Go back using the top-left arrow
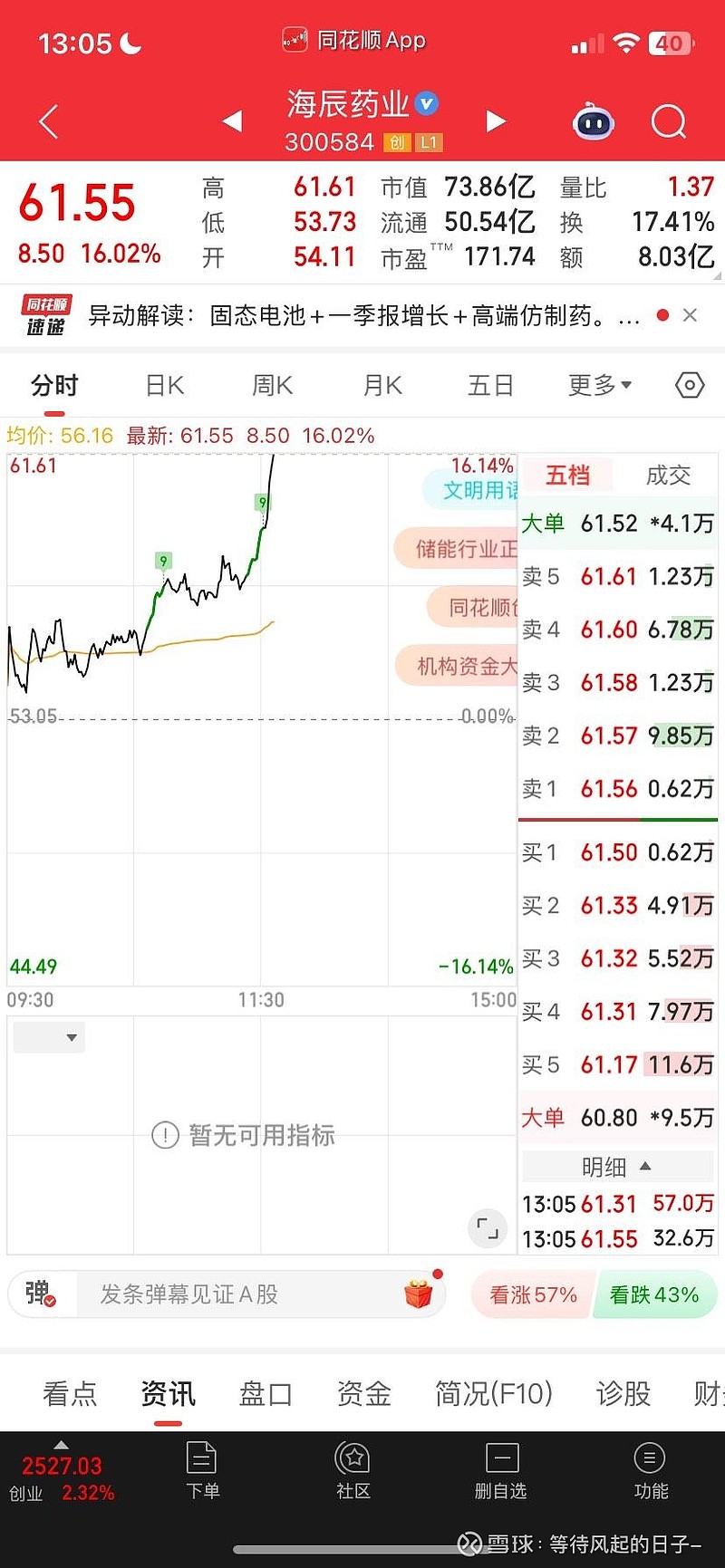This screenshot has width=725, height=1568. (x=49, y=121)
